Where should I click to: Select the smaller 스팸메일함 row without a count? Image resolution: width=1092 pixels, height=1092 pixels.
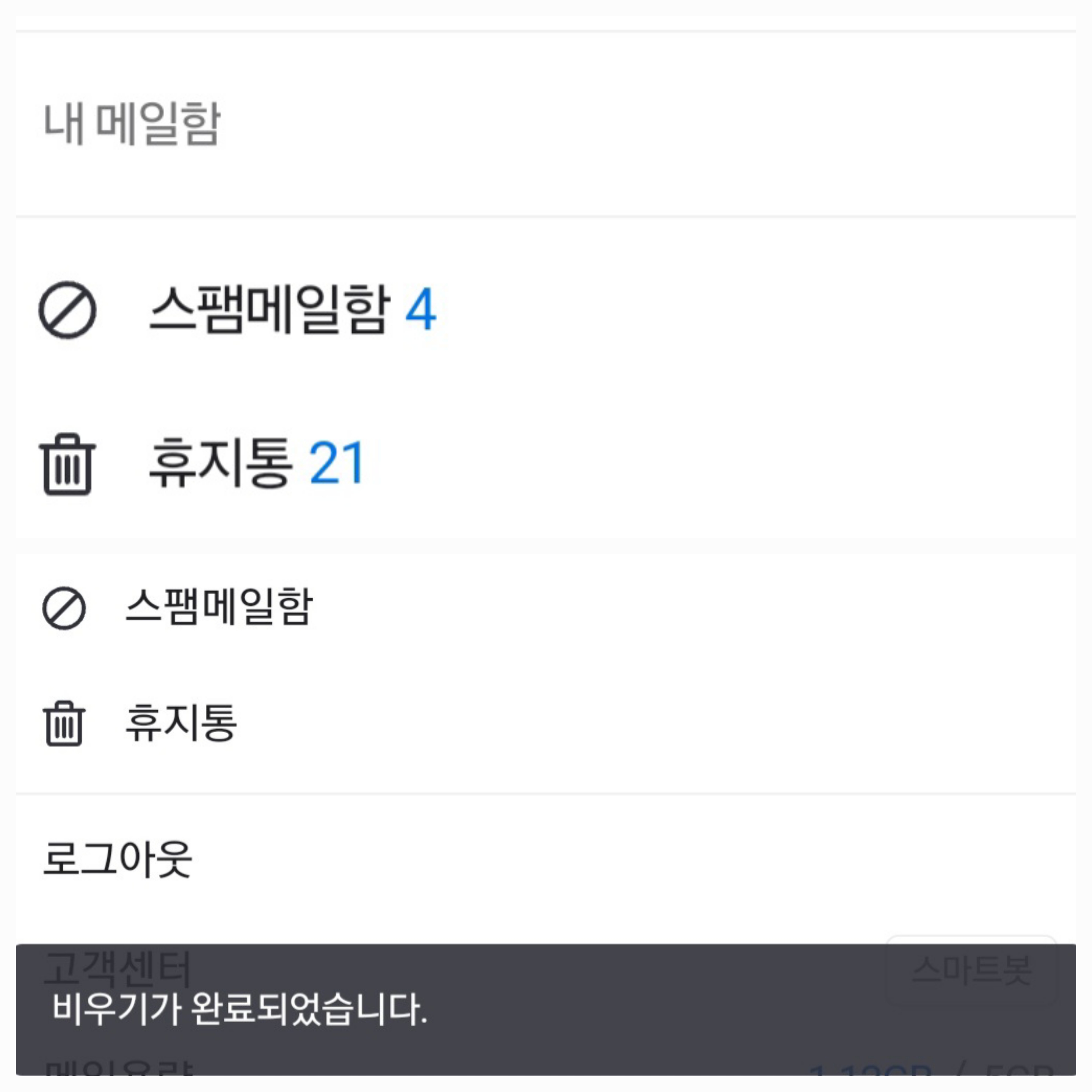(218, 607)
